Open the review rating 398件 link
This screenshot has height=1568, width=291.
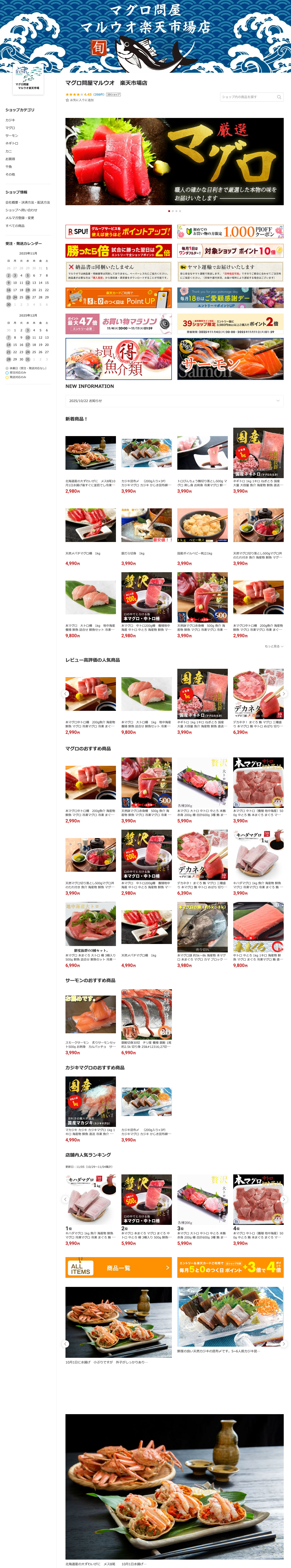tap(99, 94)
